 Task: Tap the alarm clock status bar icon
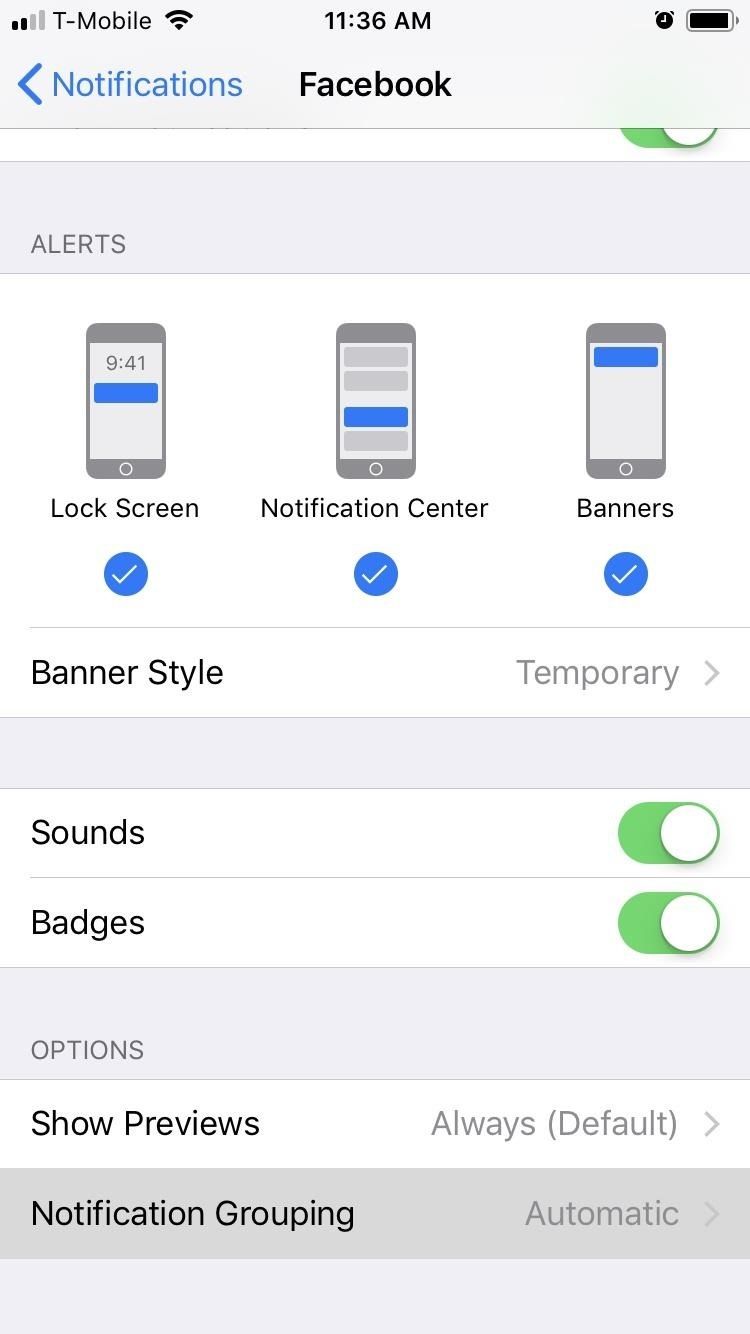point(664,19)
